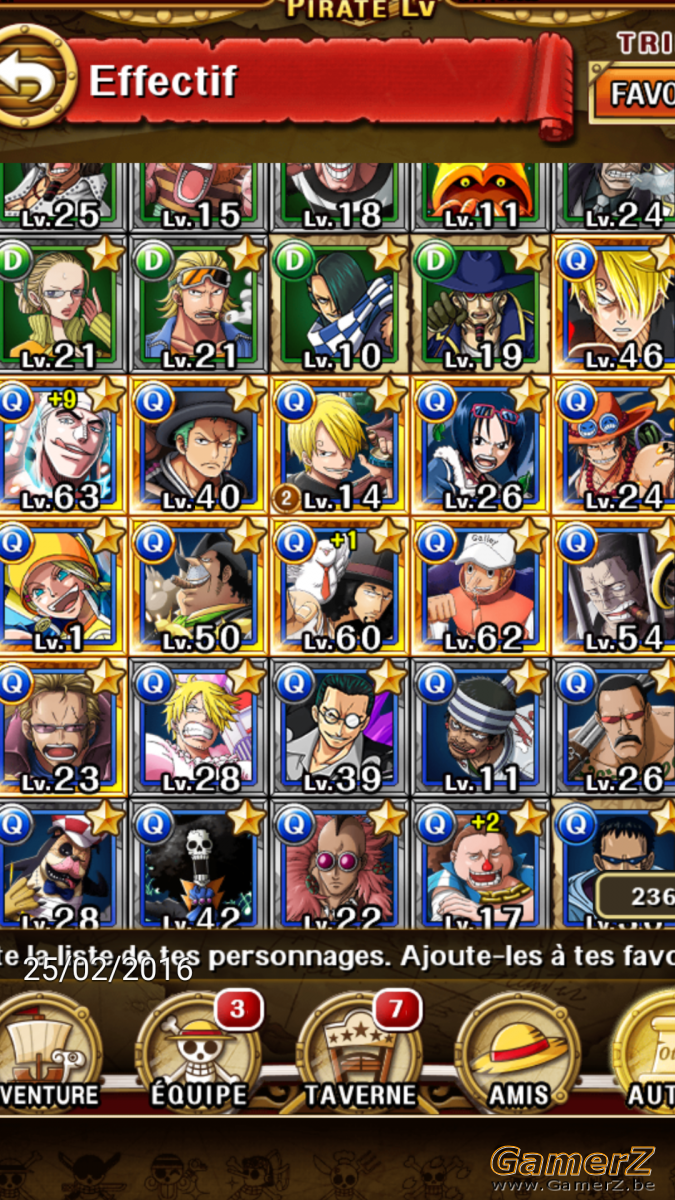Select the Lv.63 character with +9
Screen dimensions: 675x1200
[x=60, y=445]
